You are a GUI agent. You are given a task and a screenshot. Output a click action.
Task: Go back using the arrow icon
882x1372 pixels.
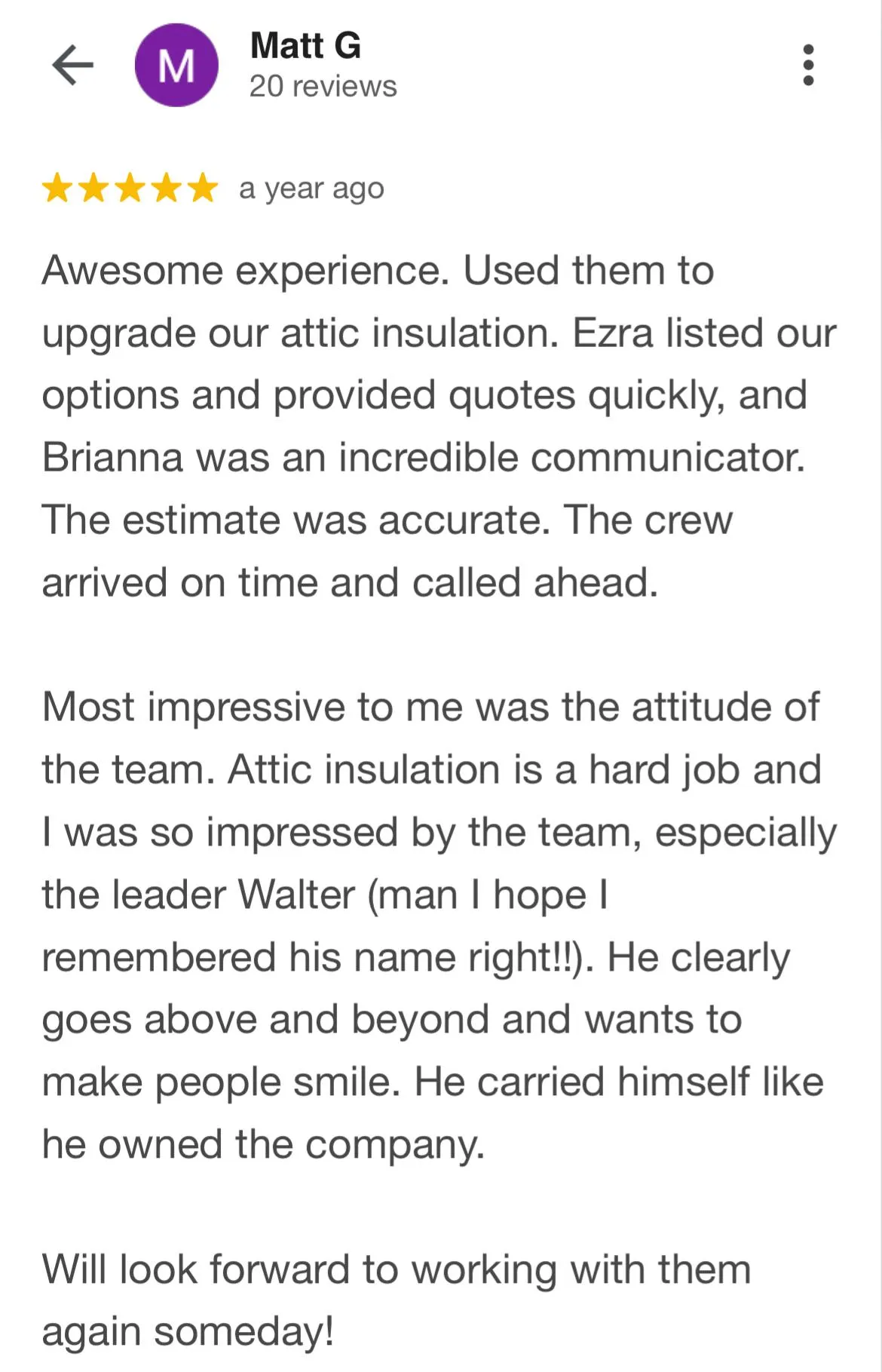(x=72, y=65)
